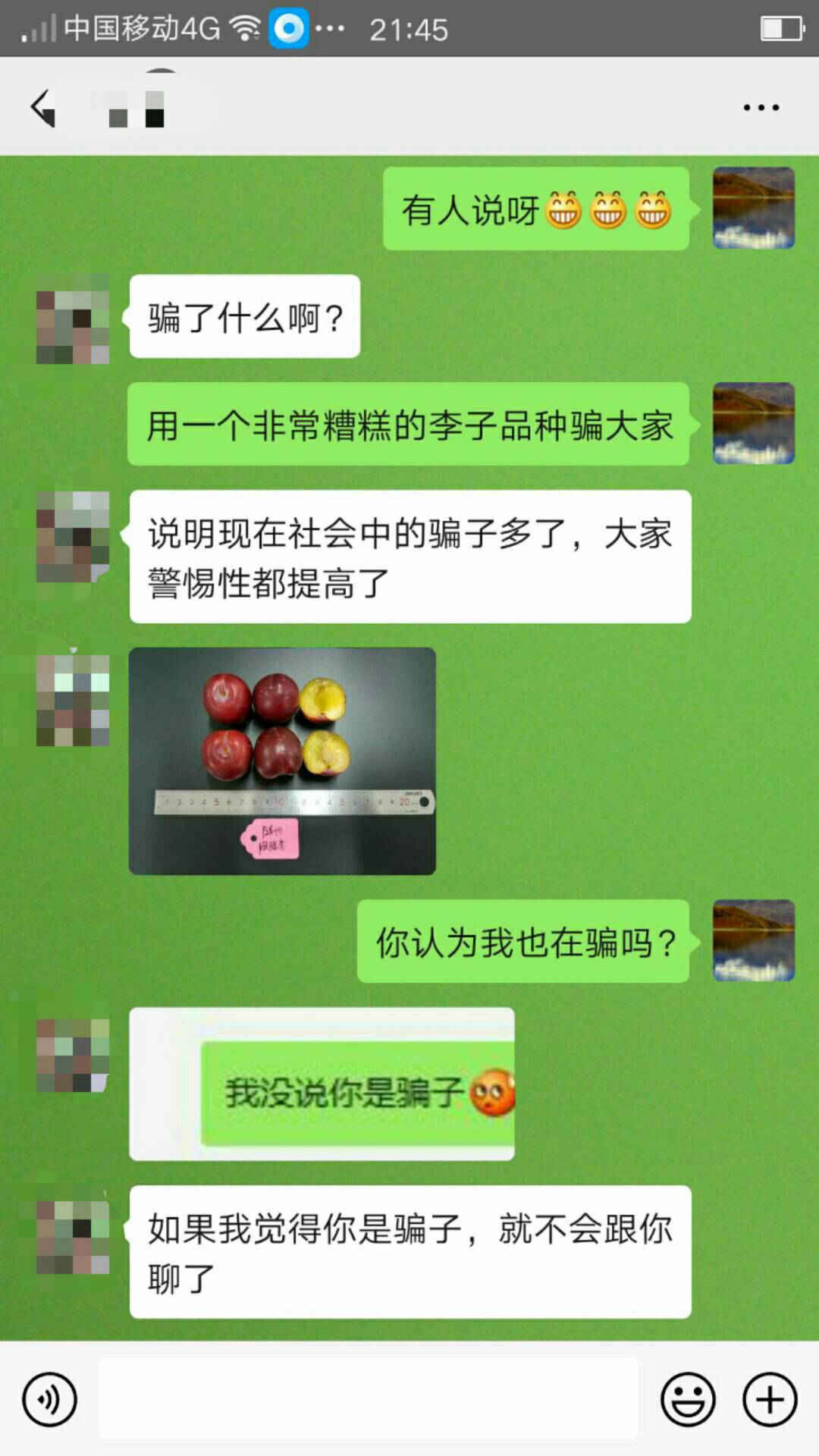
Task: Go back to the chat list
Action: (x=43, y=108)
